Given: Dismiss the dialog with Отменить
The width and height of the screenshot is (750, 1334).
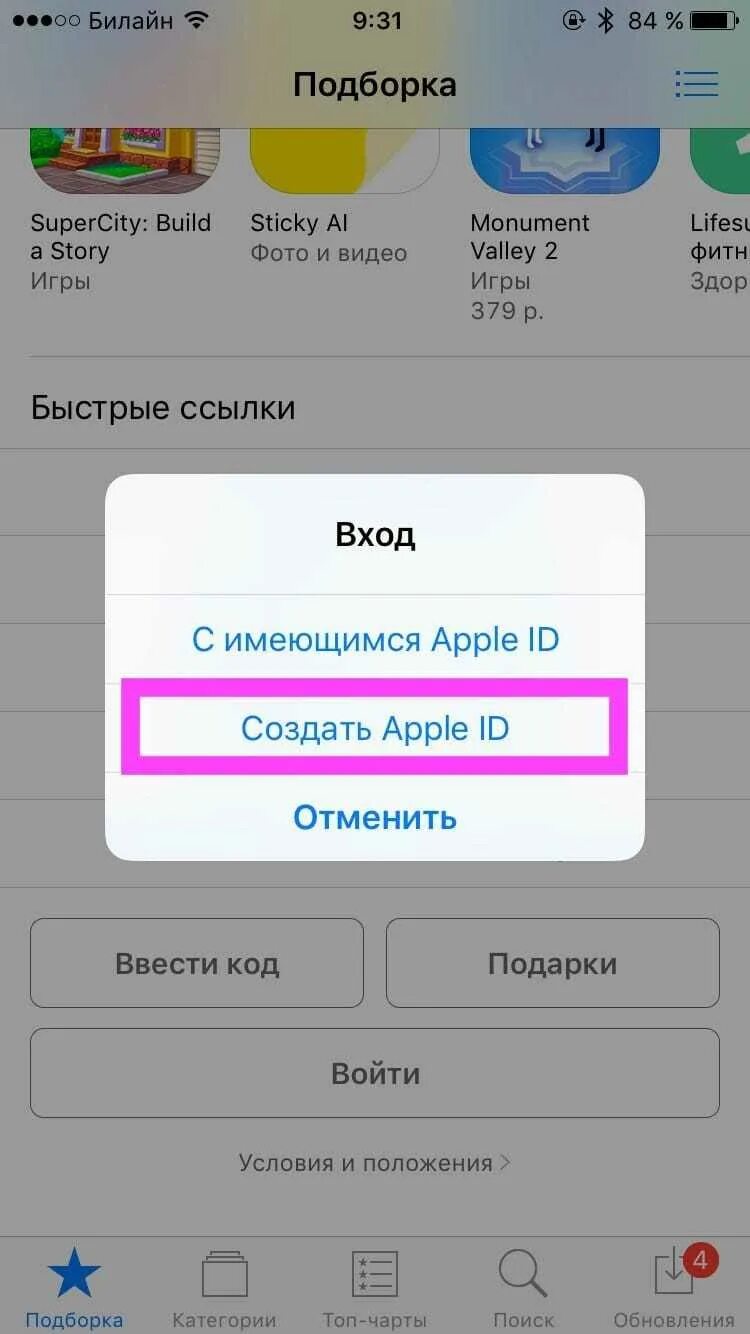Looking at the screenshot, I should (x=375, y=817).
